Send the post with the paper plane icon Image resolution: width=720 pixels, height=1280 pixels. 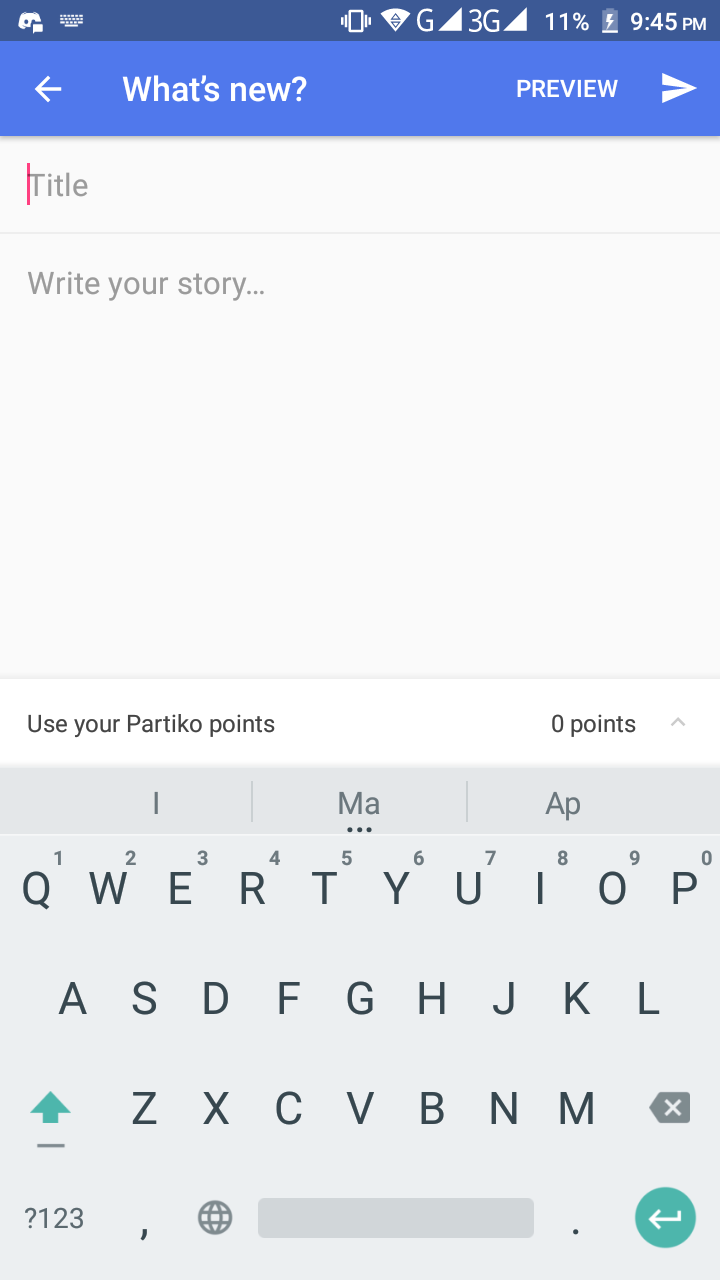[678, 89]
